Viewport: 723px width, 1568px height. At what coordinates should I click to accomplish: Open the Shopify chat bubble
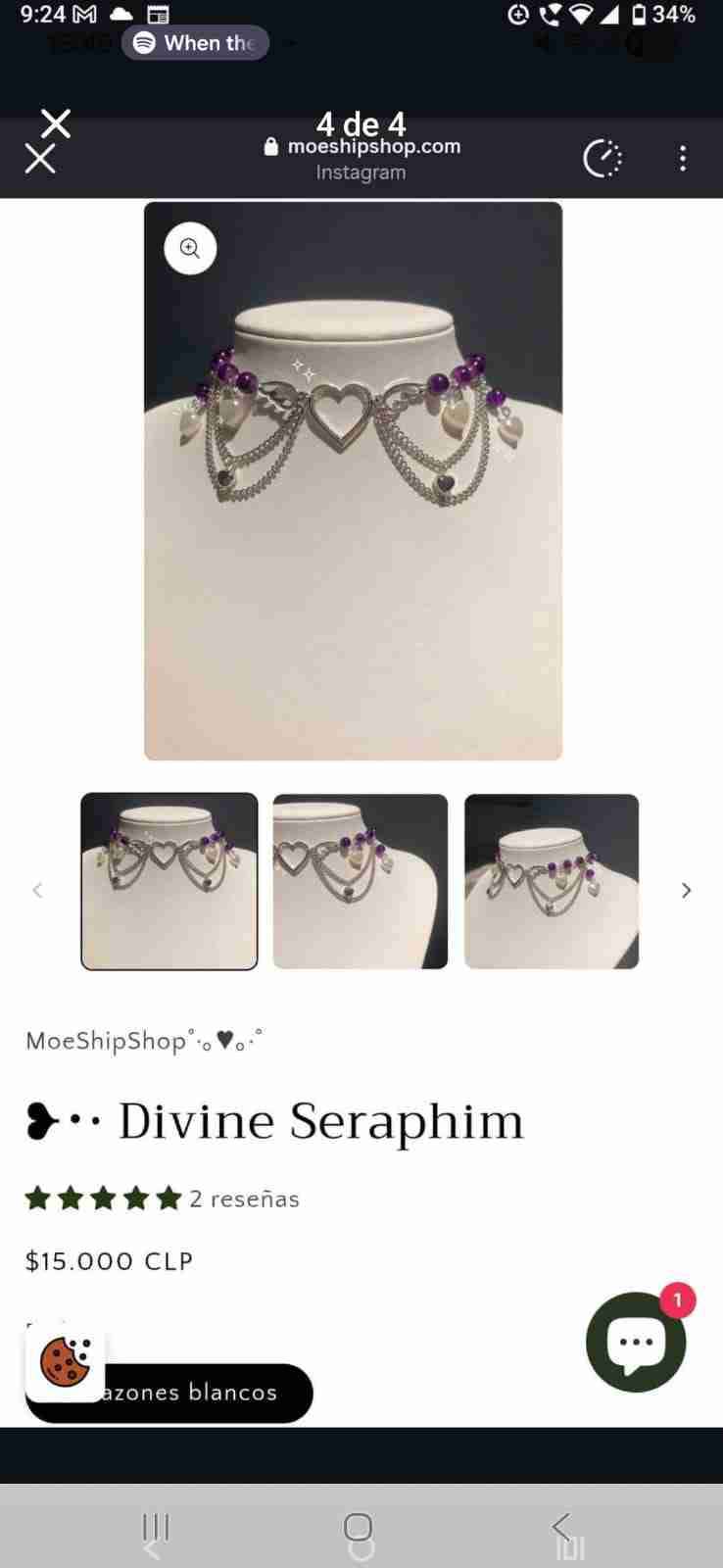pyautogui.click(x=636, y=1342)
